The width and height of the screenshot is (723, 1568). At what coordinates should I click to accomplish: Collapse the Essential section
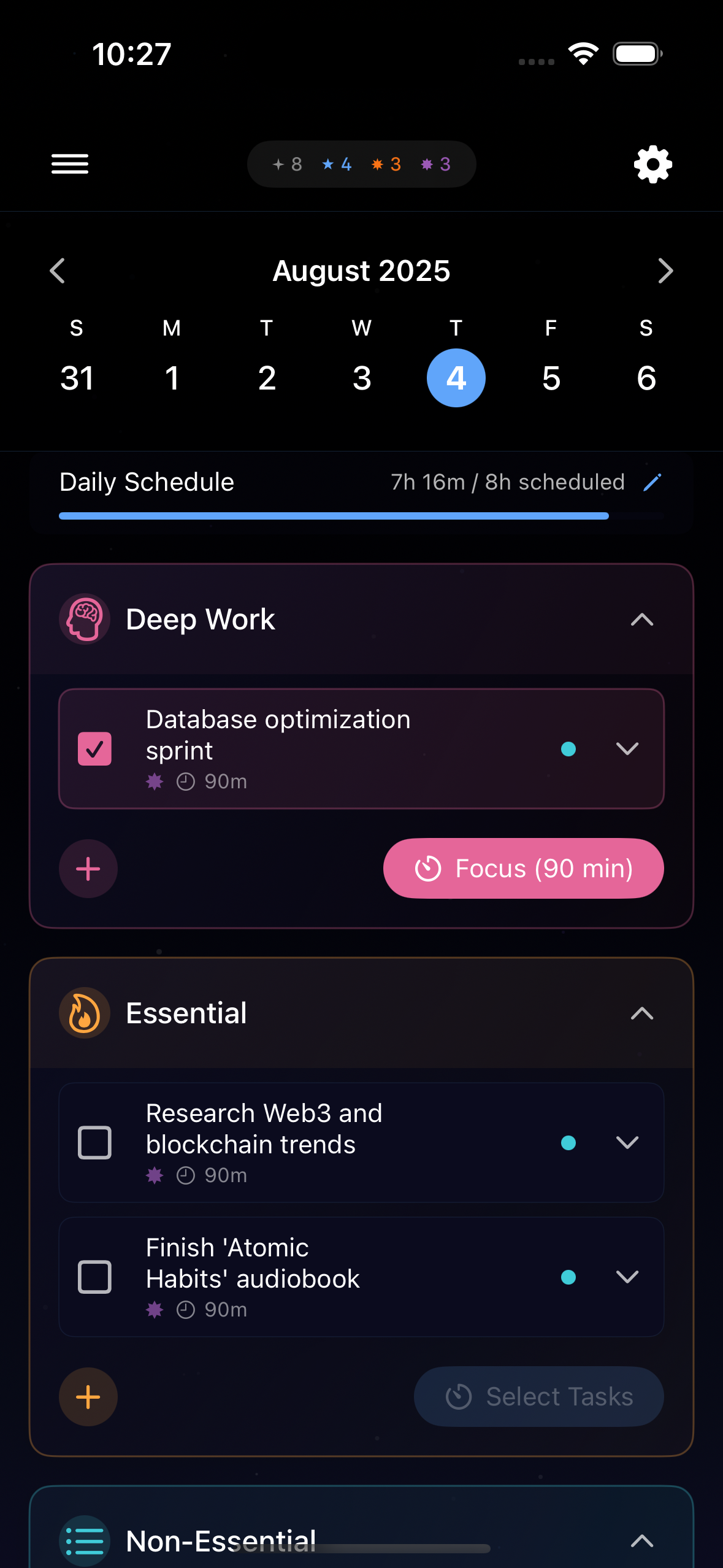pos(642,1013)
